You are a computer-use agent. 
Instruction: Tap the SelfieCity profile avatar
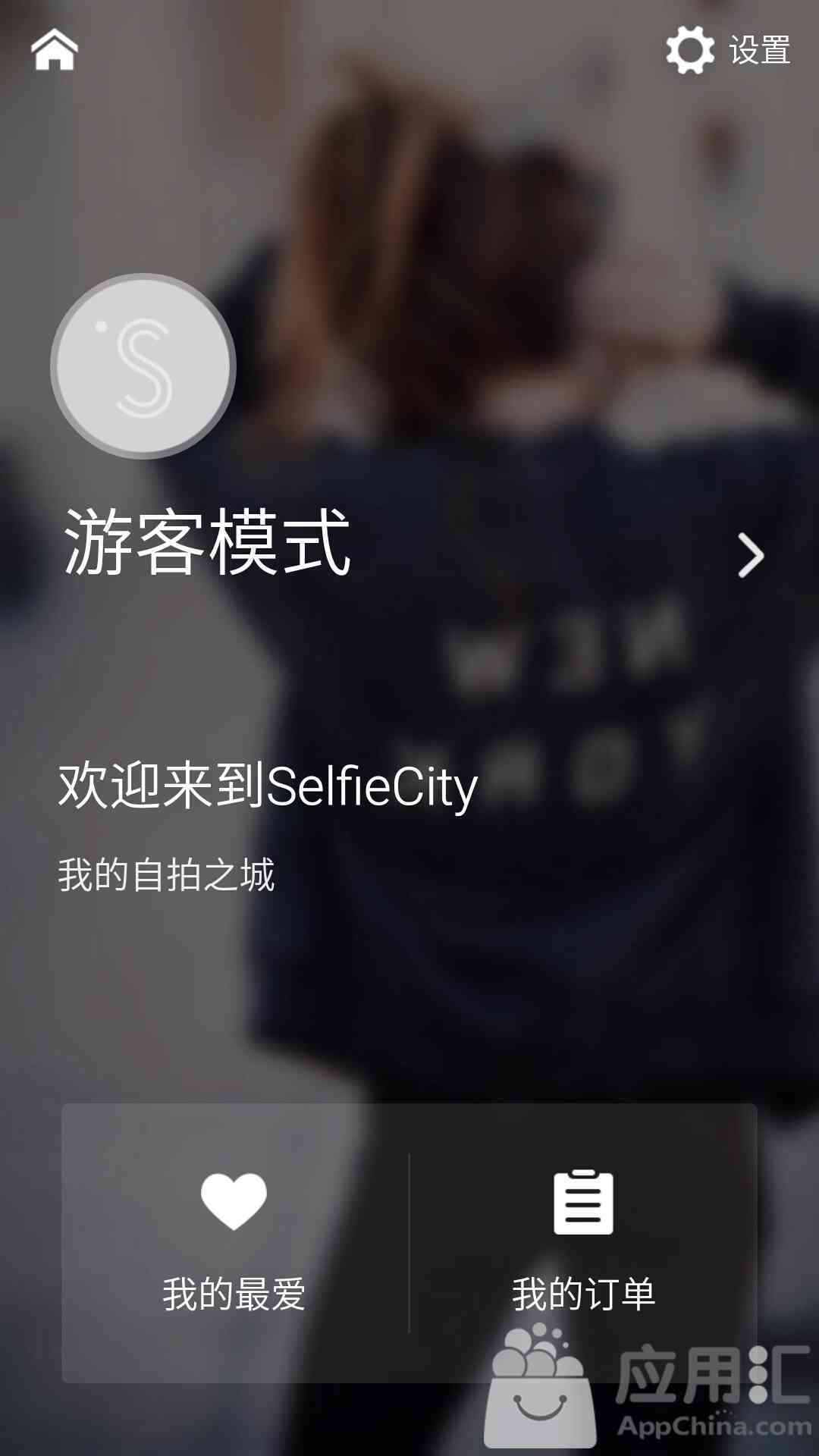pyautogui.click(x=143, y=366)
